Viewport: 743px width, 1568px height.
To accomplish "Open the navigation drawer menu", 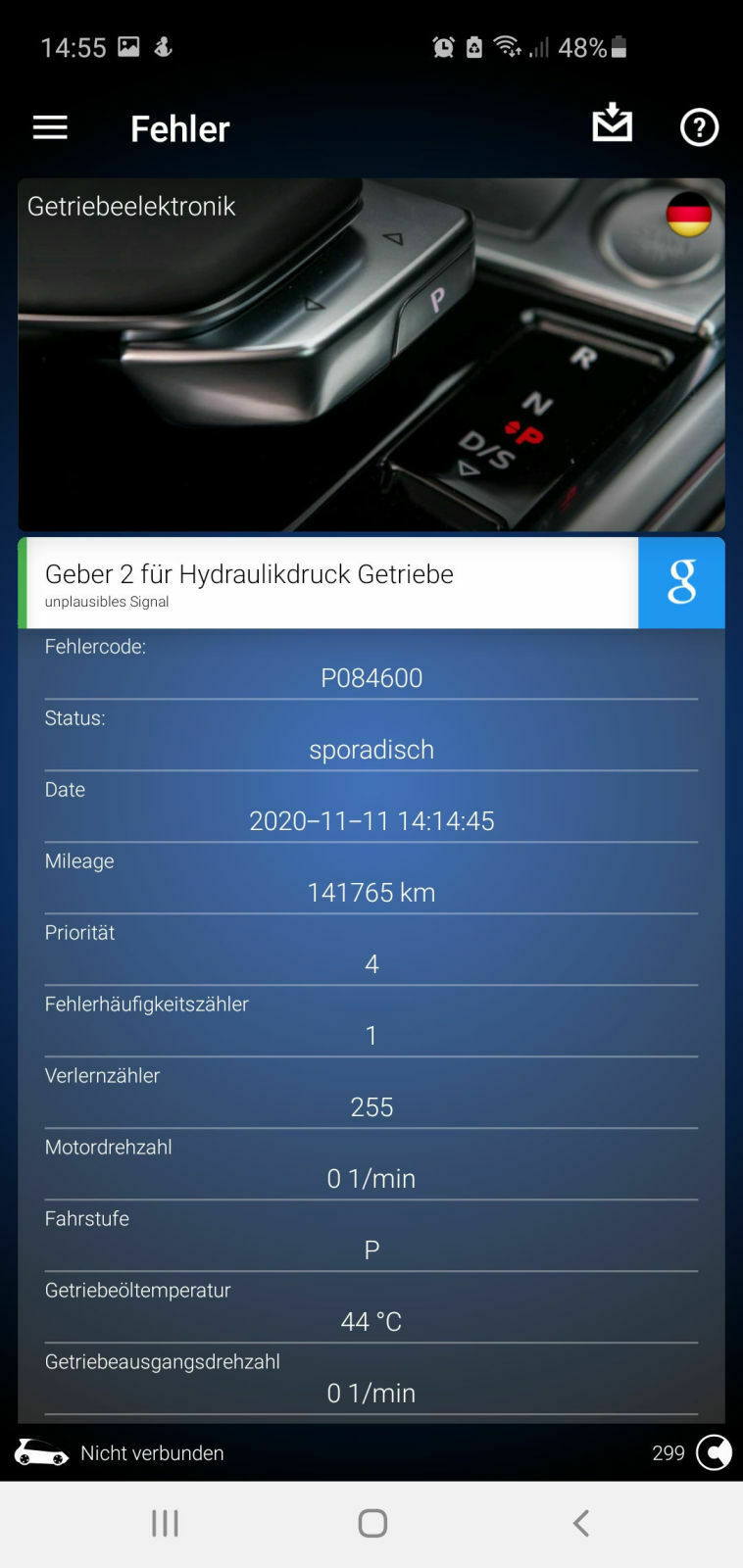I will point(49,127).
